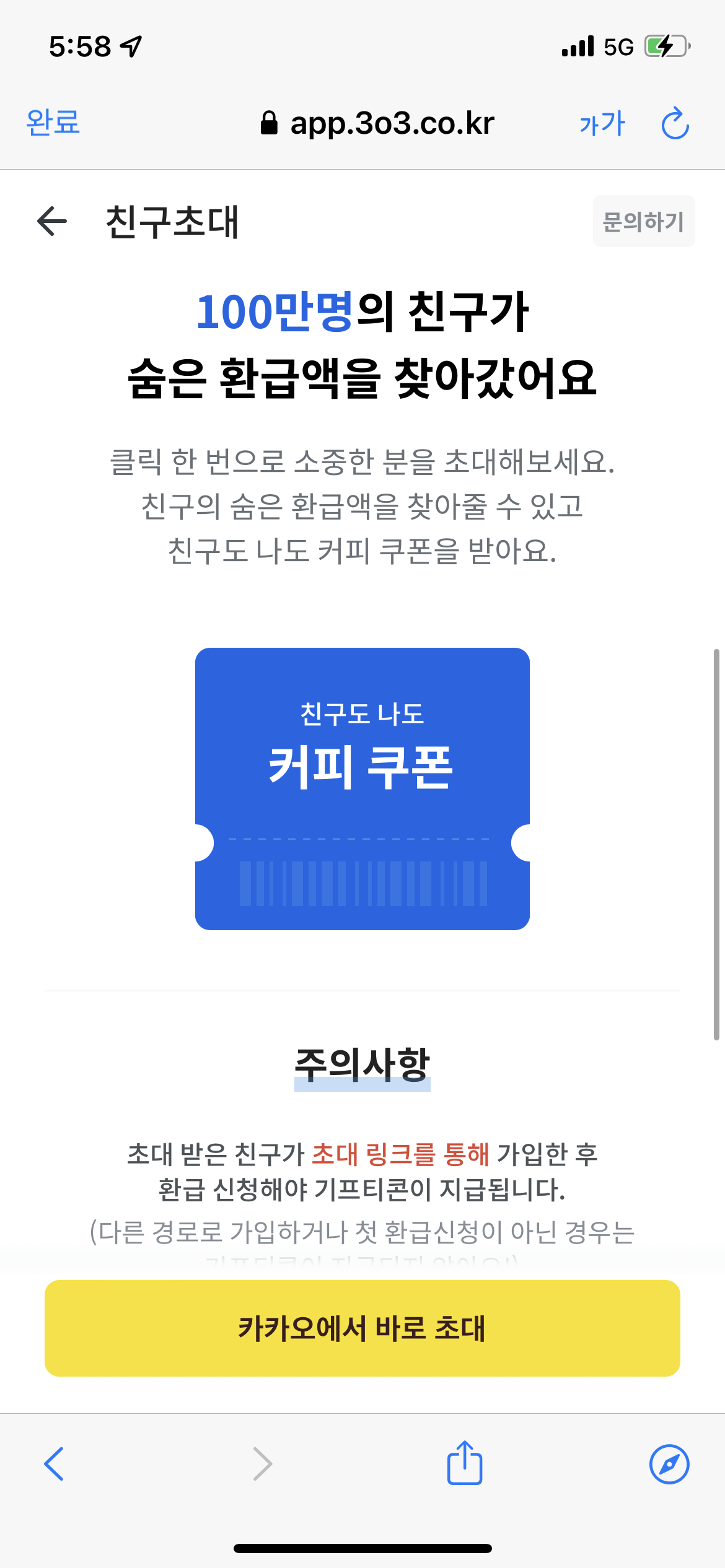Go back using the 친구초대 header arrow
This screenshot has width=725, height=1568.
(52, 221)
